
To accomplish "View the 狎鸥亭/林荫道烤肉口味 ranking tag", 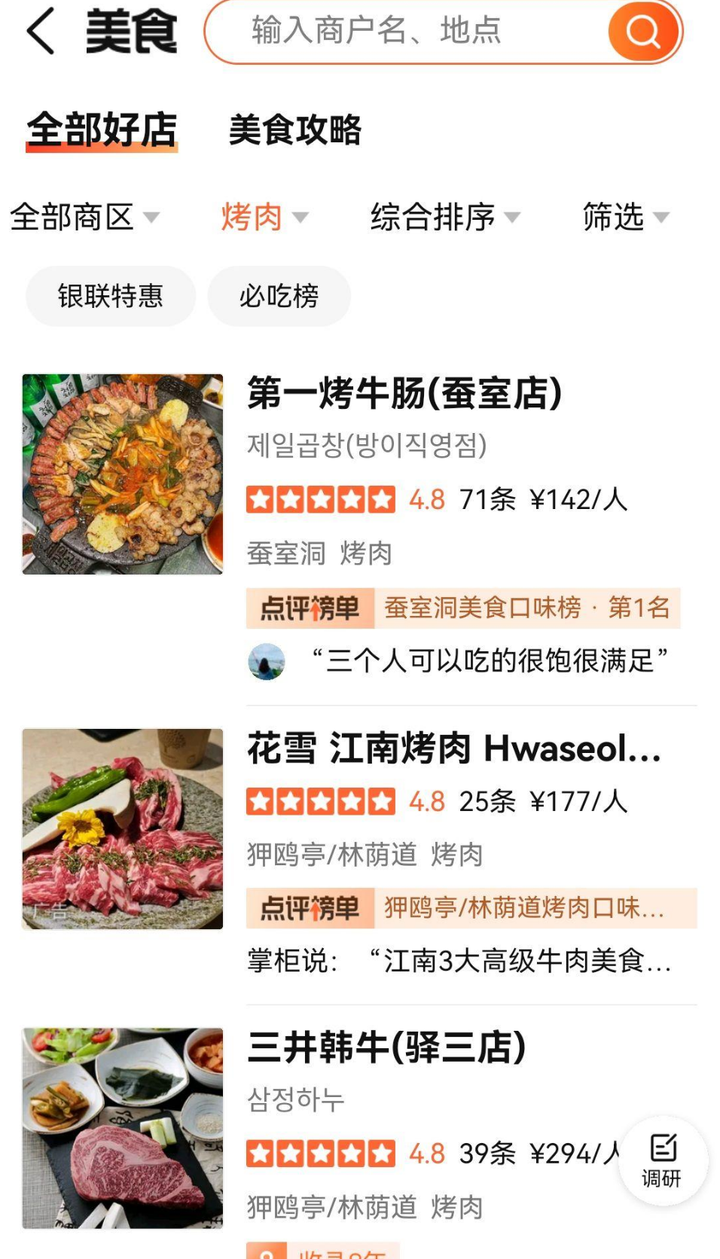I will 470,908.
